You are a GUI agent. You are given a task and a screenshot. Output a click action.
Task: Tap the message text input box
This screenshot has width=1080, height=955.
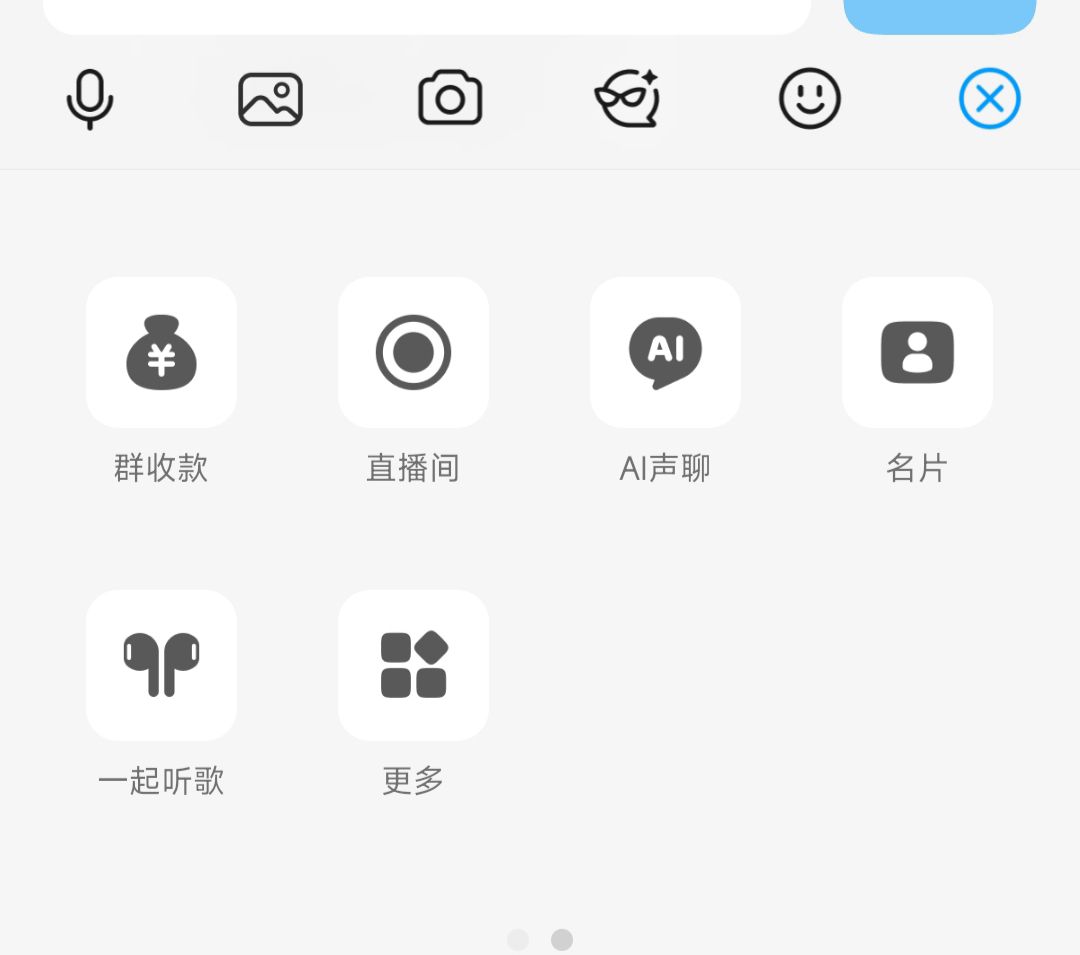[426, 14]
